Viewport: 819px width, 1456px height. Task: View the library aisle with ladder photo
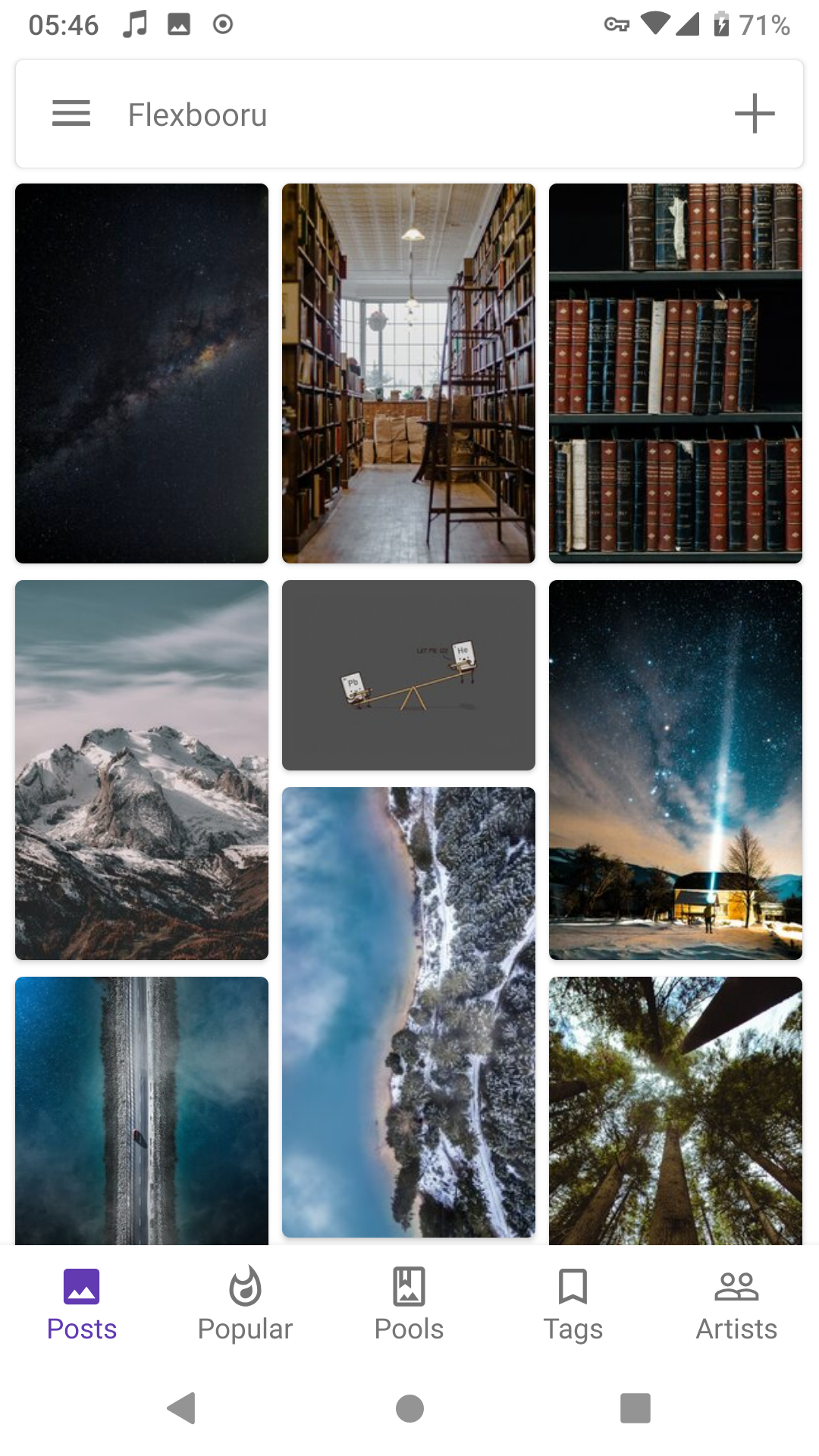click(409, 373)
